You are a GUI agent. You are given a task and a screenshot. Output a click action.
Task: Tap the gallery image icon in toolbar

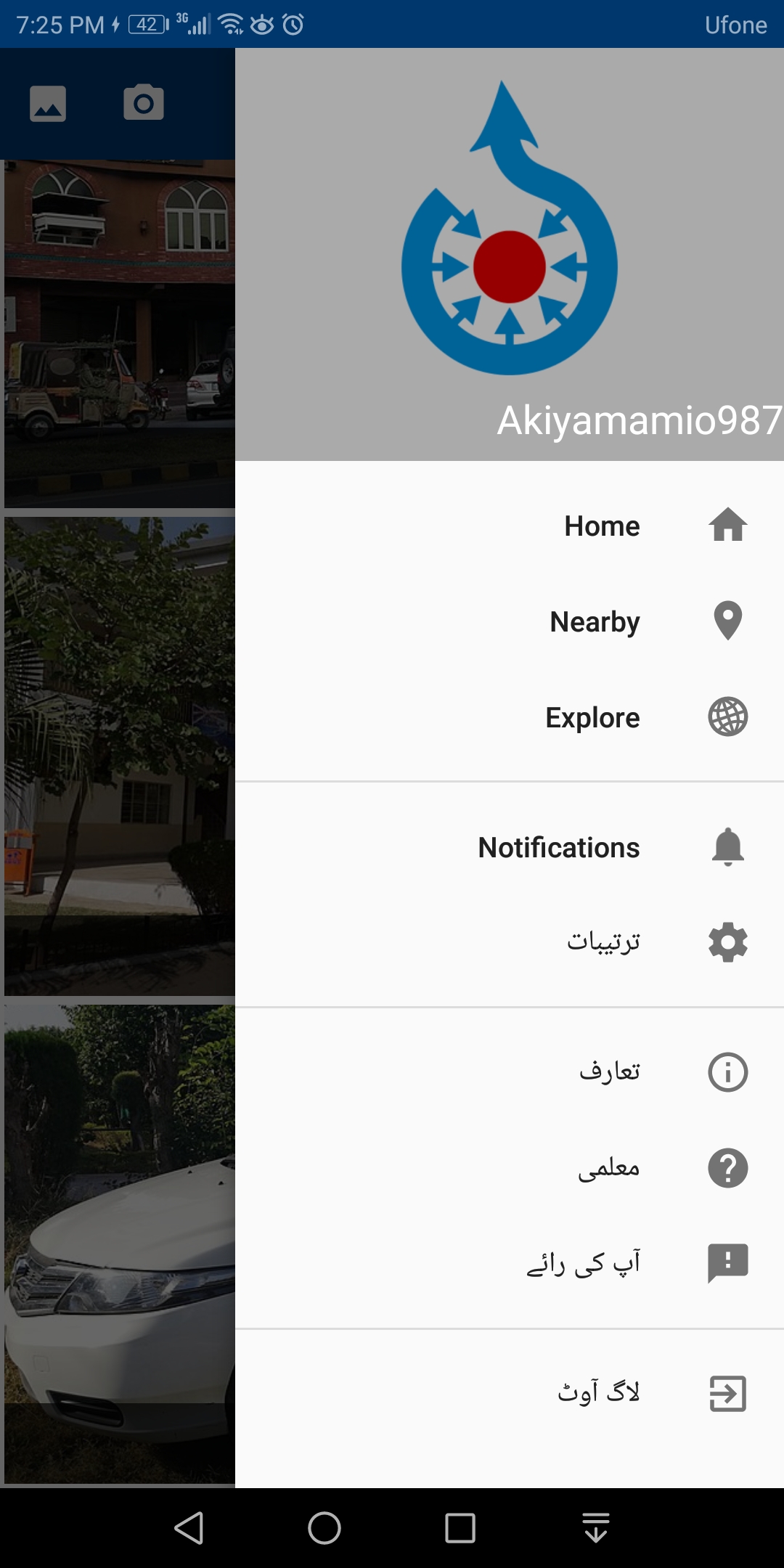coord(48,103)
